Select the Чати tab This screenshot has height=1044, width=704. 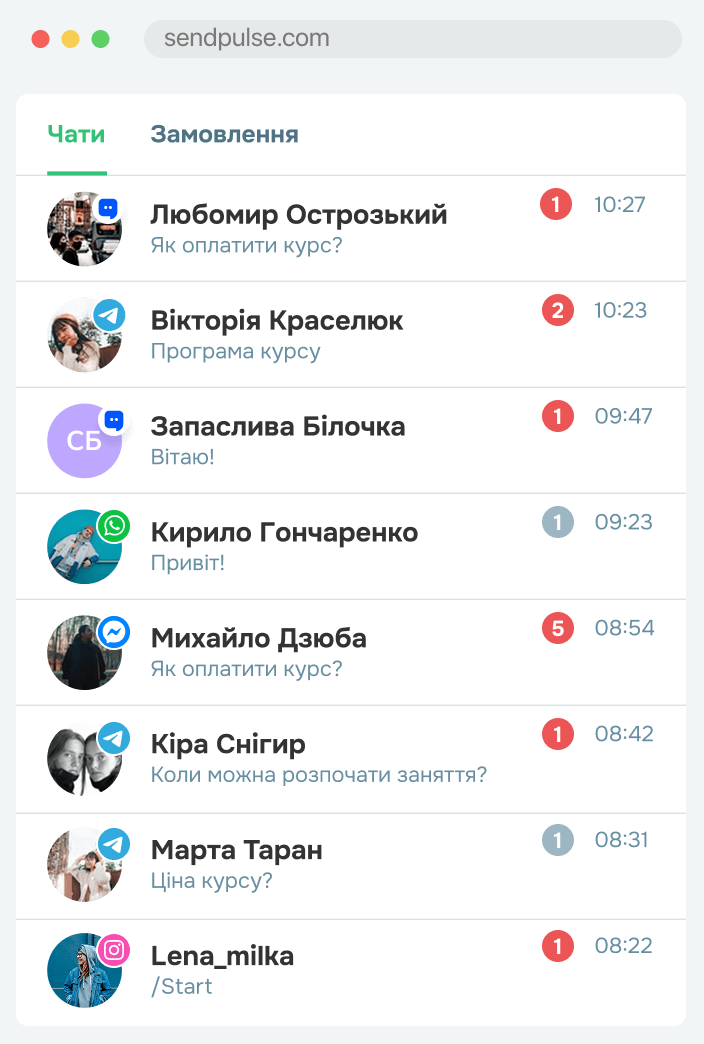coord(76,134)
